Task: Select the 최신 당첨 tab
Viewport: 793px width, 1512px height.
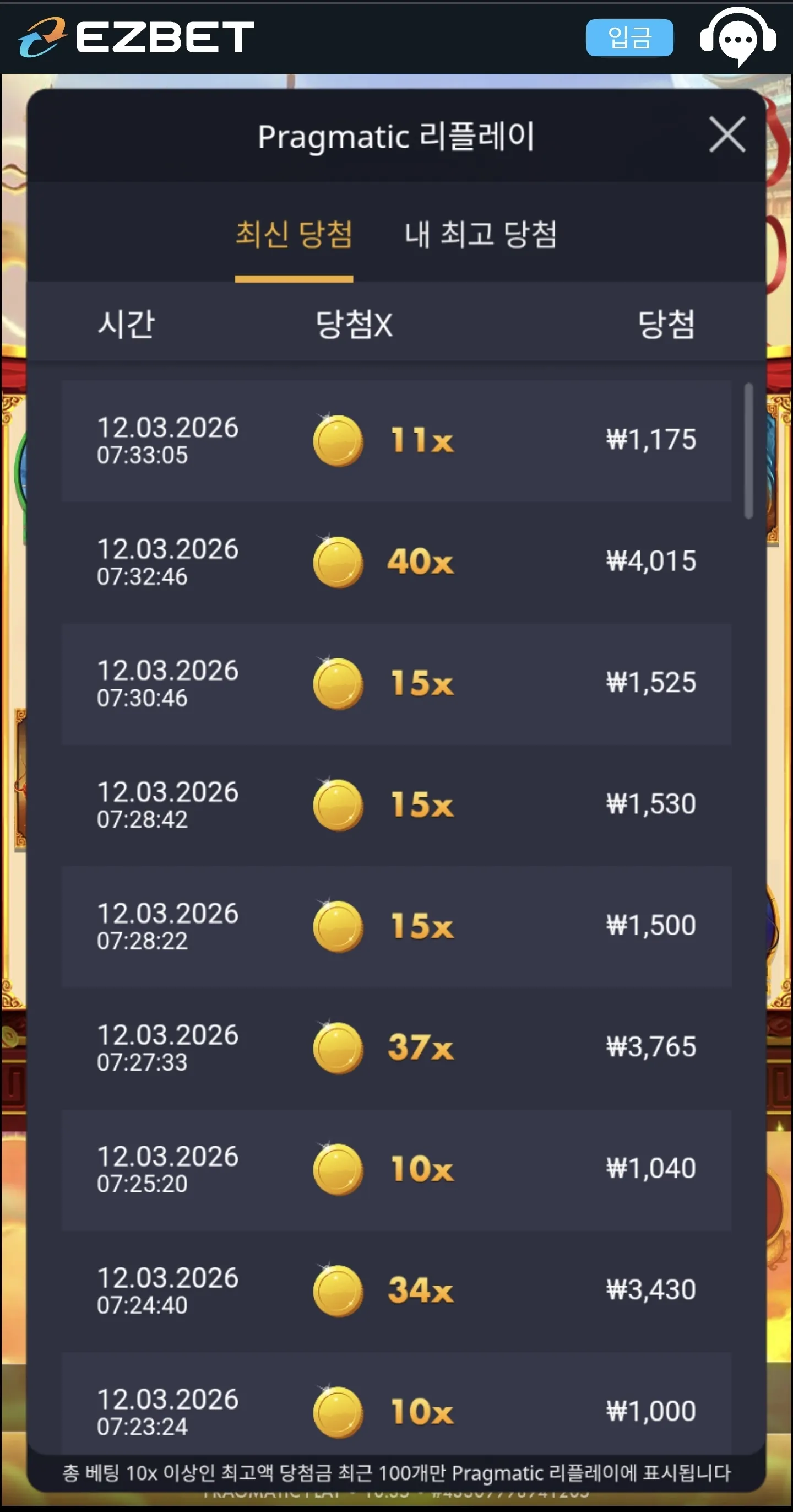Action: tap(294, 234)
